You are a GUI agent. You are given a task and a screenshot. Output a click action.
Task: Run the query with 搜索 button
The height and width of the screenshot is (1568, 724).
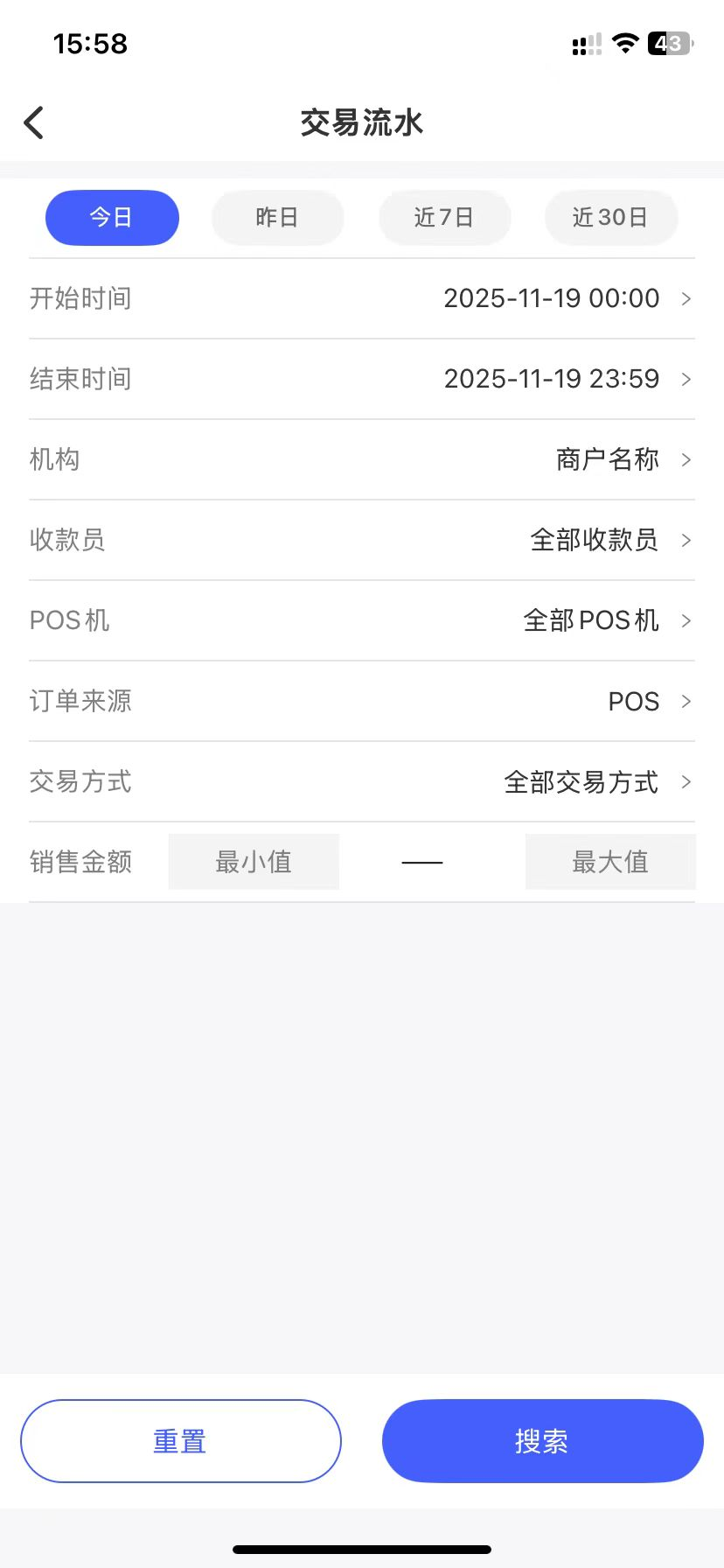[x=542, y=1441]
